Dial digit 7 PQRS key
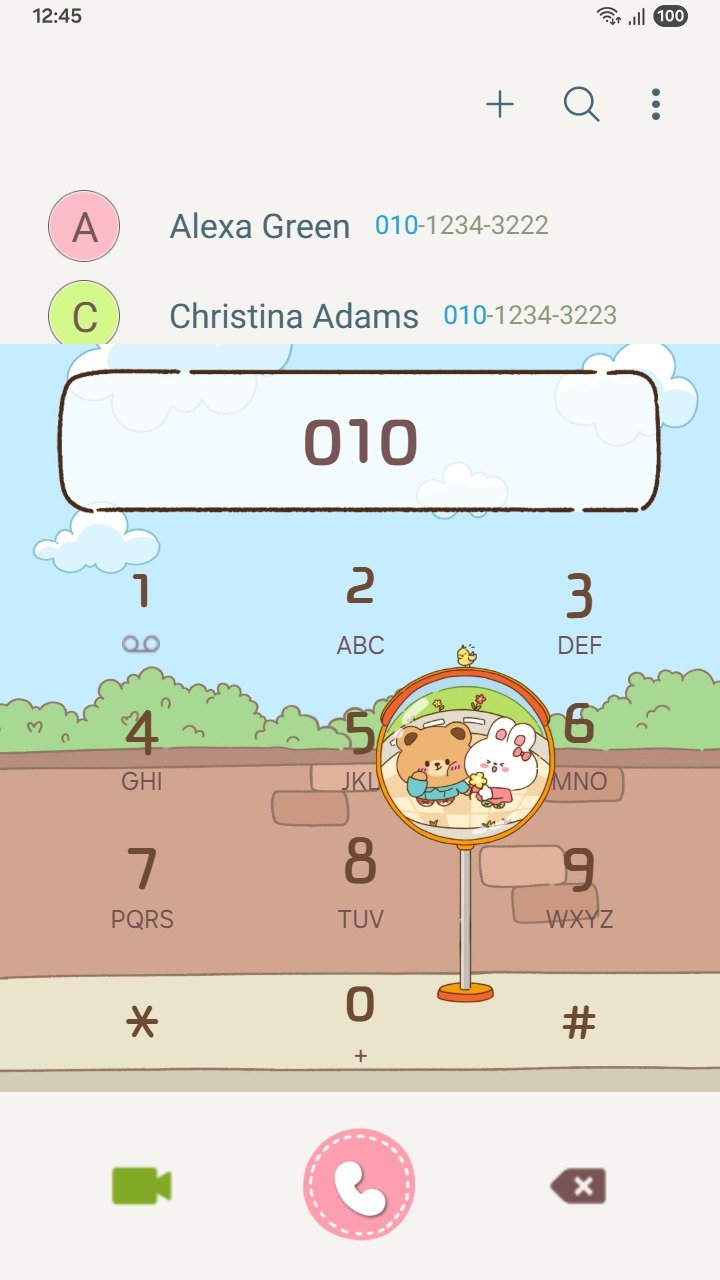 141,886
